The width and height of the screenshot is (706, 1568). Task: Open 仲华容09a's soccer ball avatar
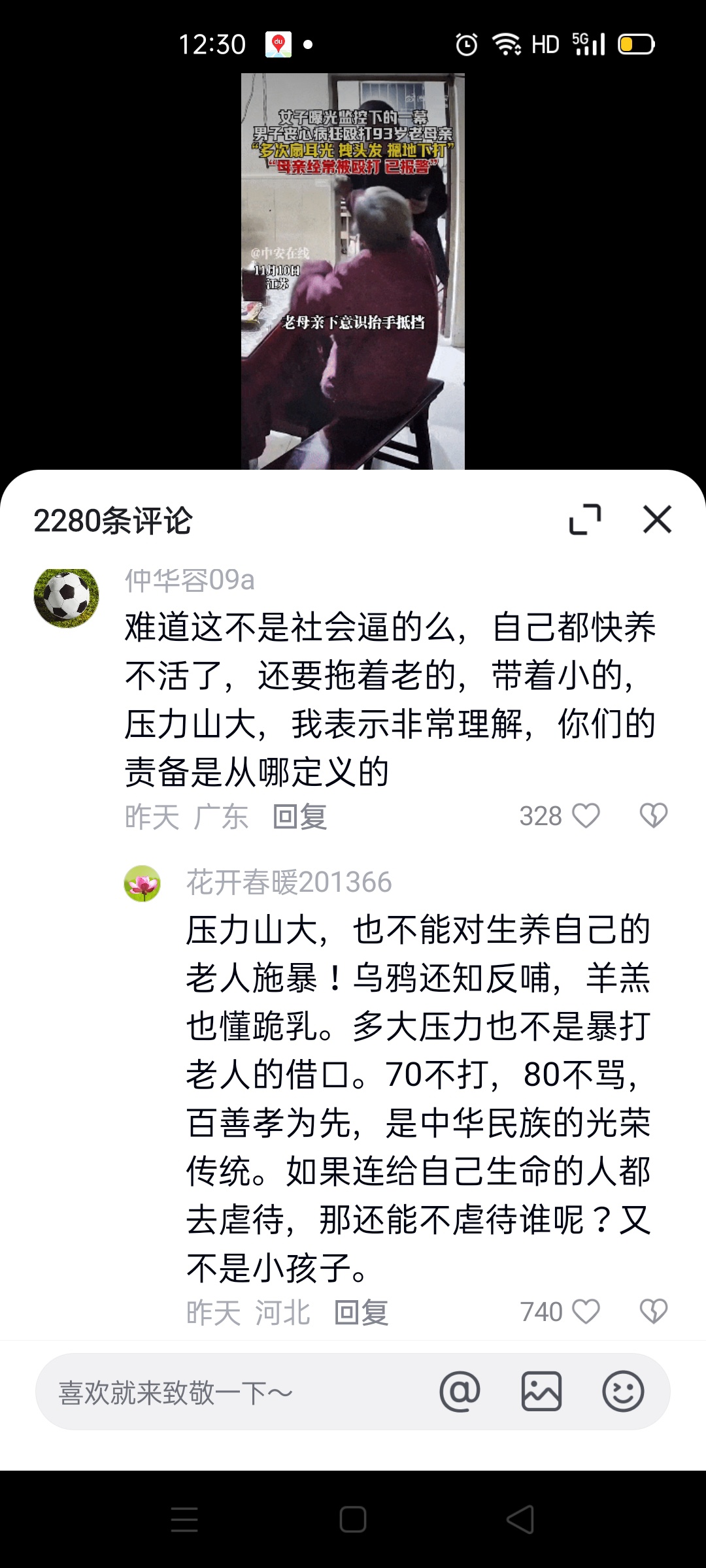[x=66, y=597]
